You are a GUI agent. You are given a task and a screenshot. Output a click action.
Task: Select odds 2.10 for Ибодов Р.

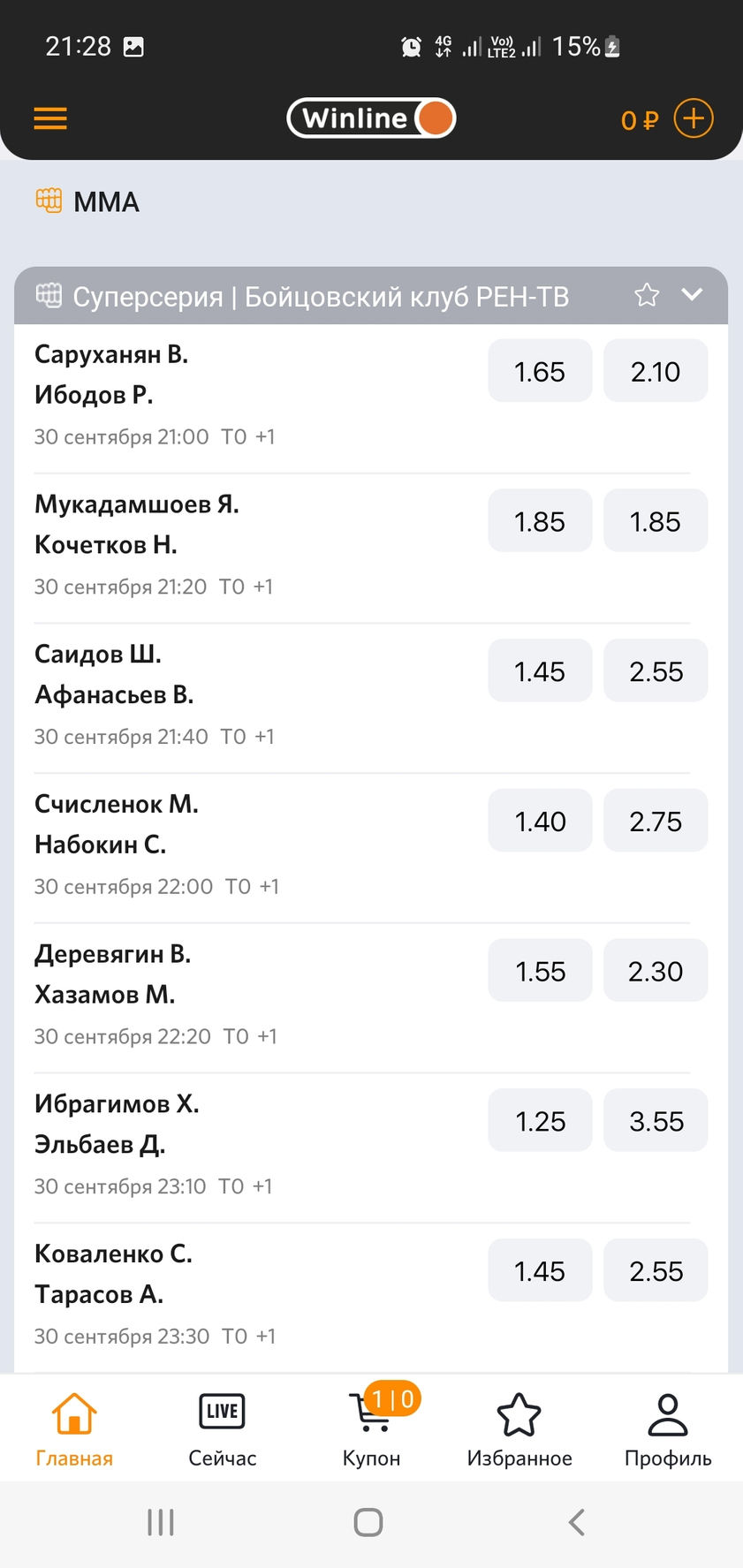[x=656, y=371]
